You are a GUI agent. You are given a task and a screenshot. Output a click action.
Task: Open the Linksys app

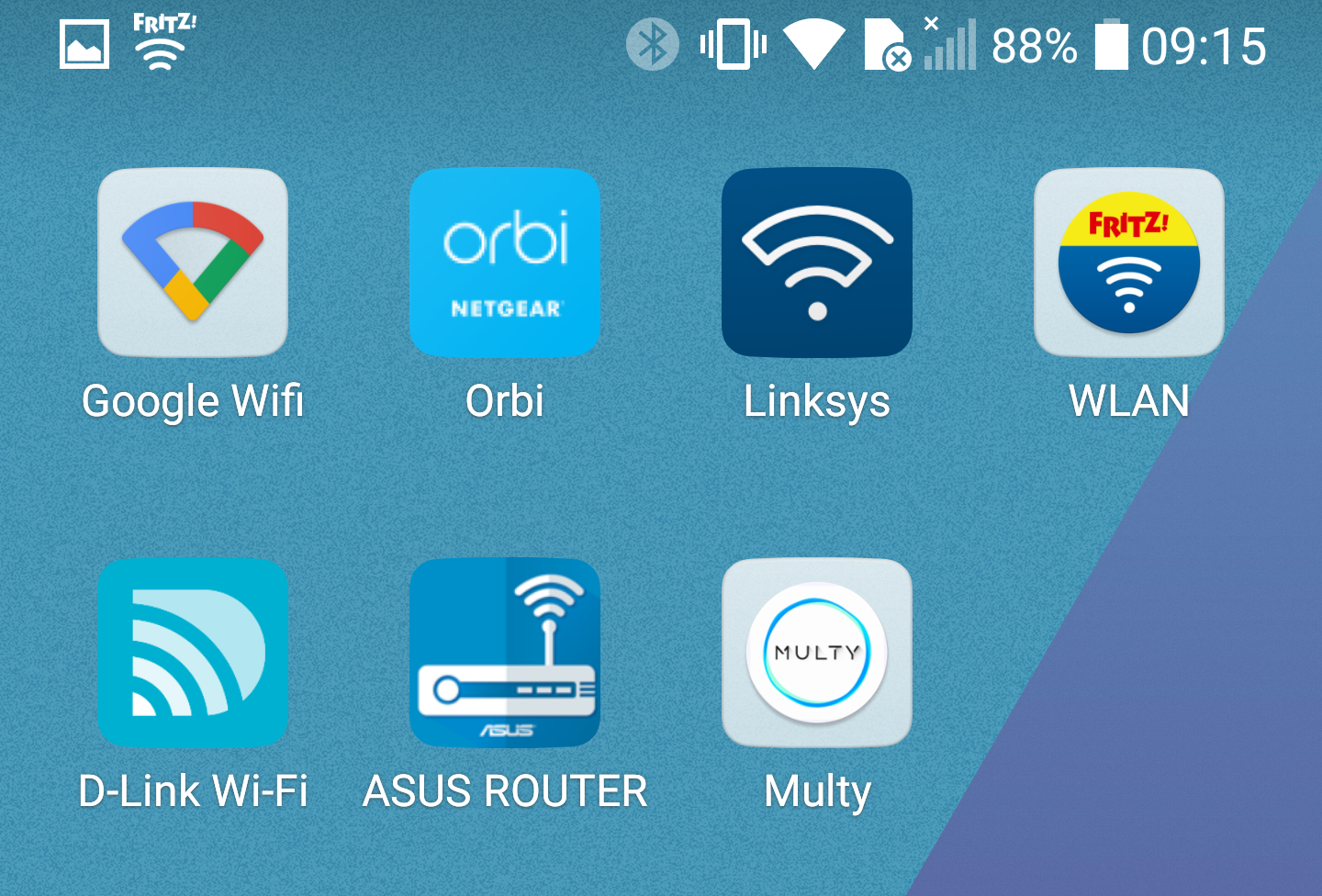pos(817,263)
